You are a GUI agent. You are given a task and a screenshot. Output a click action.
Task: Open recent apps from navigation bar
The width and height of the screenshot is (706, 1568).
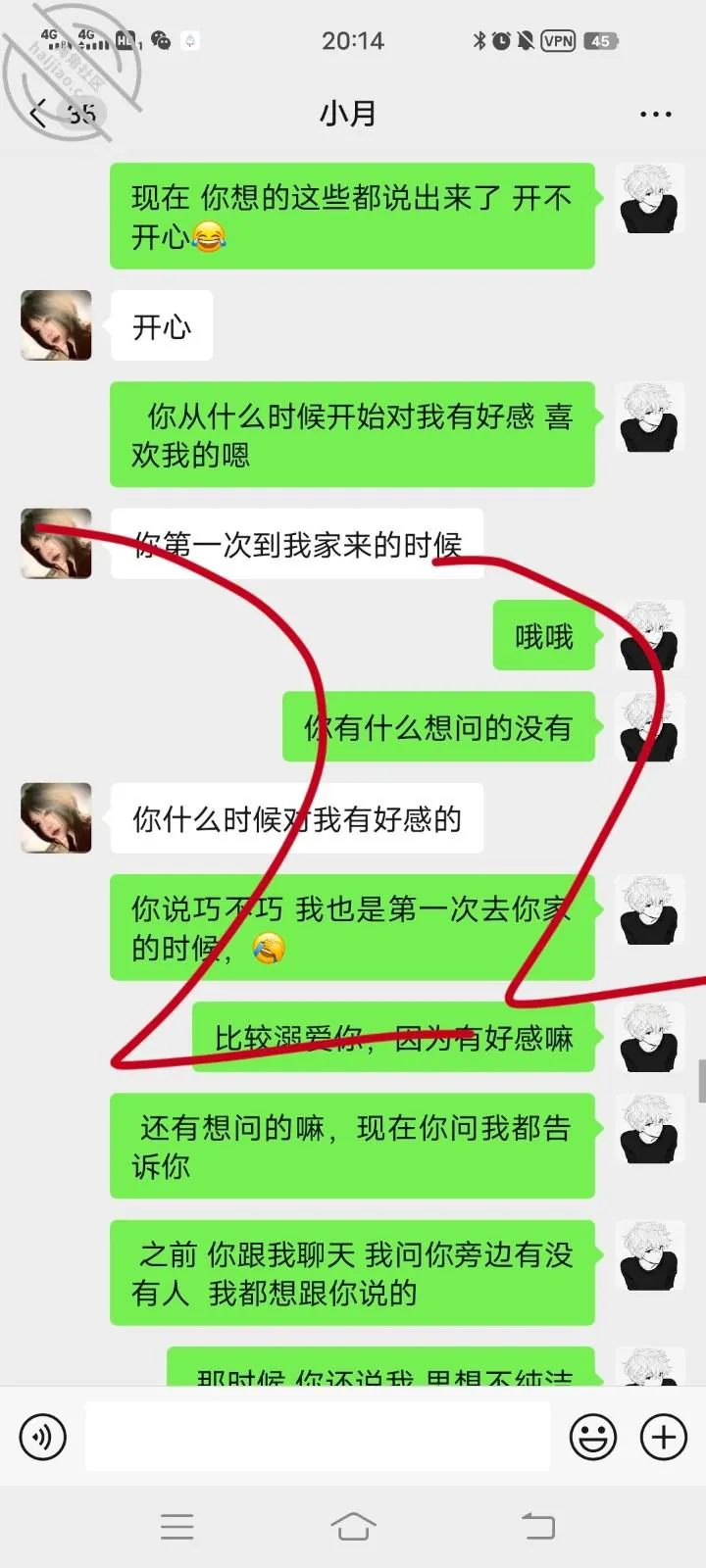[x=177, y=1526]
